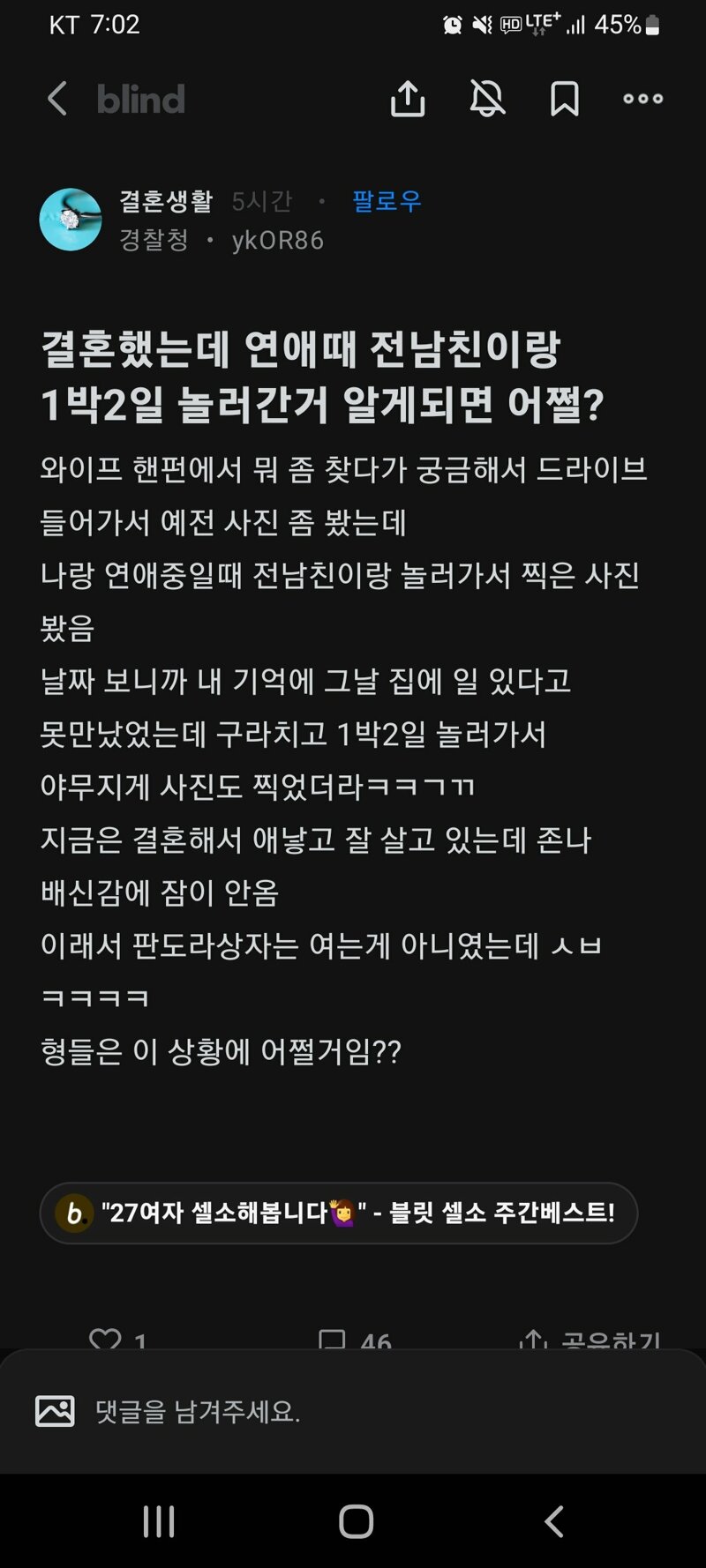Go to the system home screen
Screen dimensions: 706x1568
pos(356,1521)
